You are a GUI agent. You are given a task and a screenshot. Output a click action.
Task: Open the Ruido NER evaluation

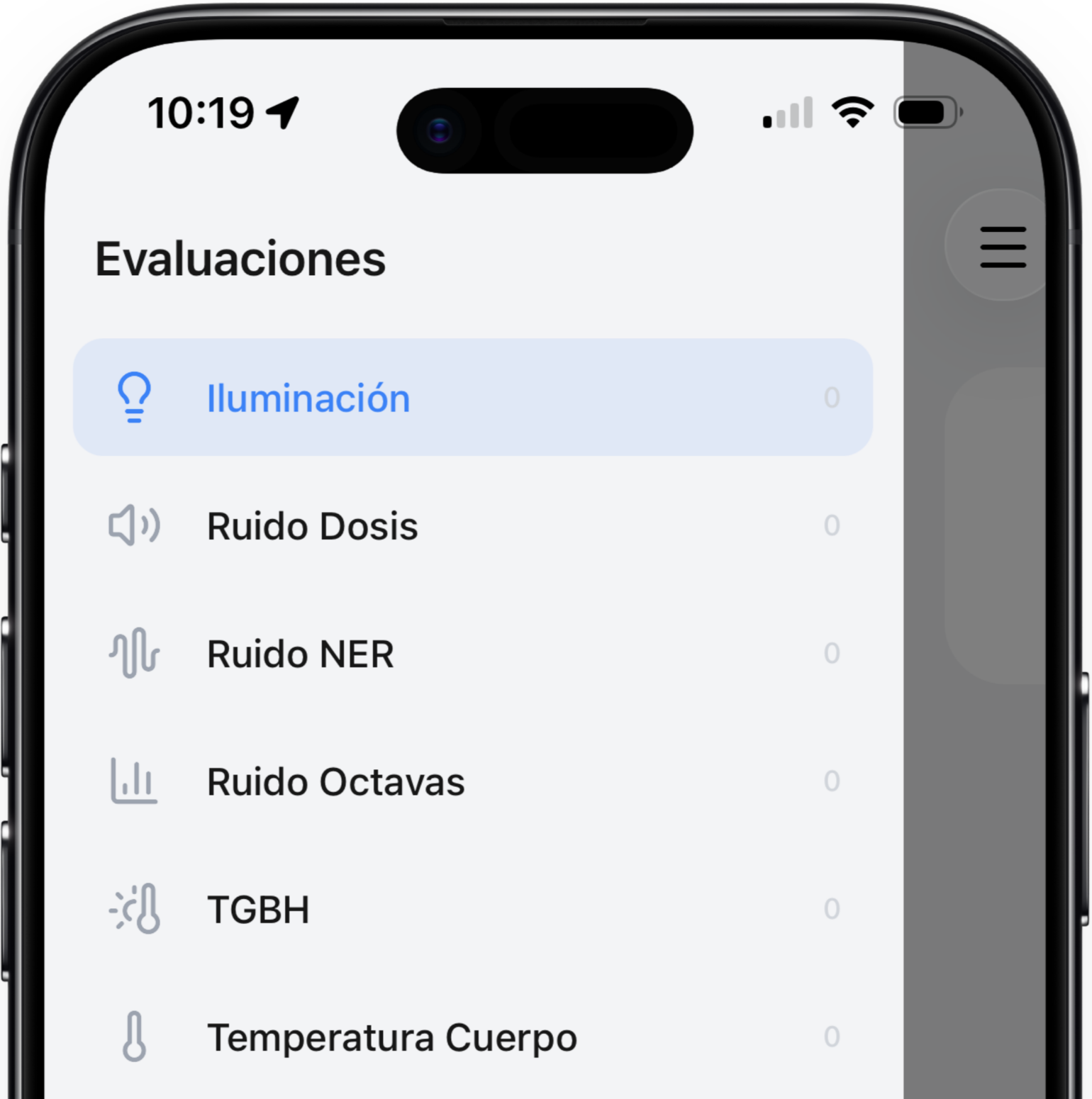point(300,654)
